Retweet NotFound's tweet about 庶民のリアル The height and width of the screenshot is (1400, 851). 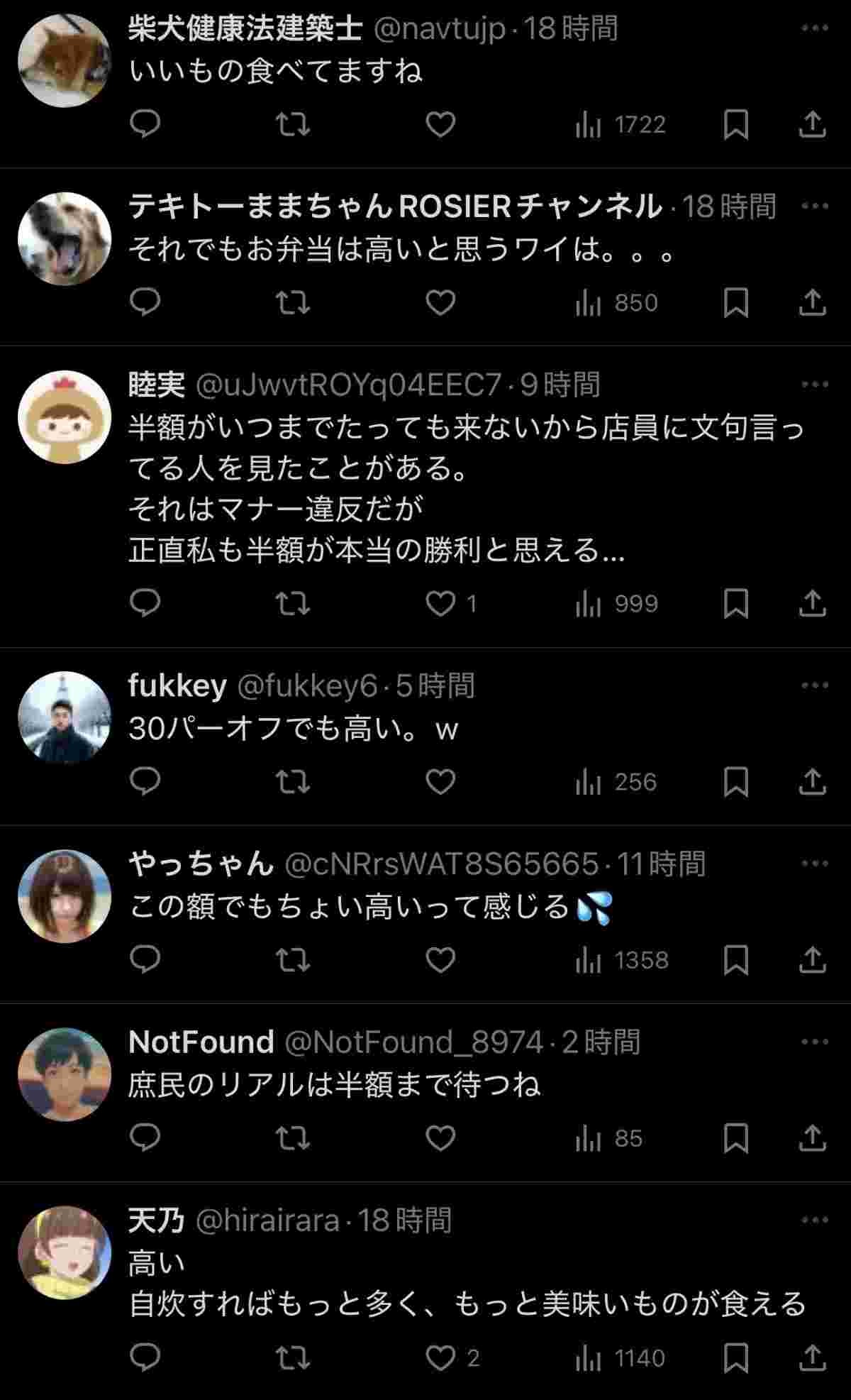tap(292, 1138)
